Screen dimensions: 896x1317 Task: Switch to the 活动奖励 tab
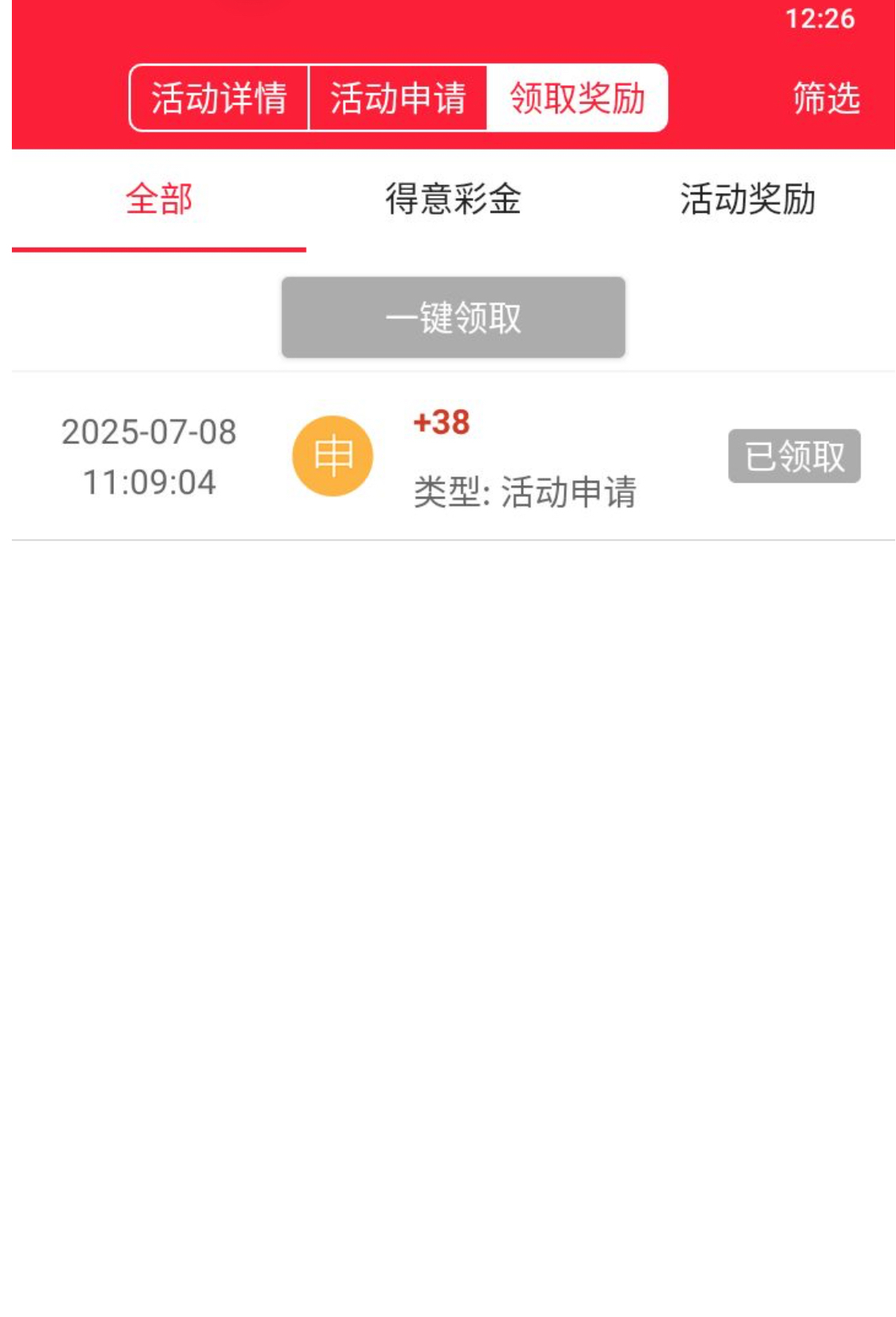(747, 199)
